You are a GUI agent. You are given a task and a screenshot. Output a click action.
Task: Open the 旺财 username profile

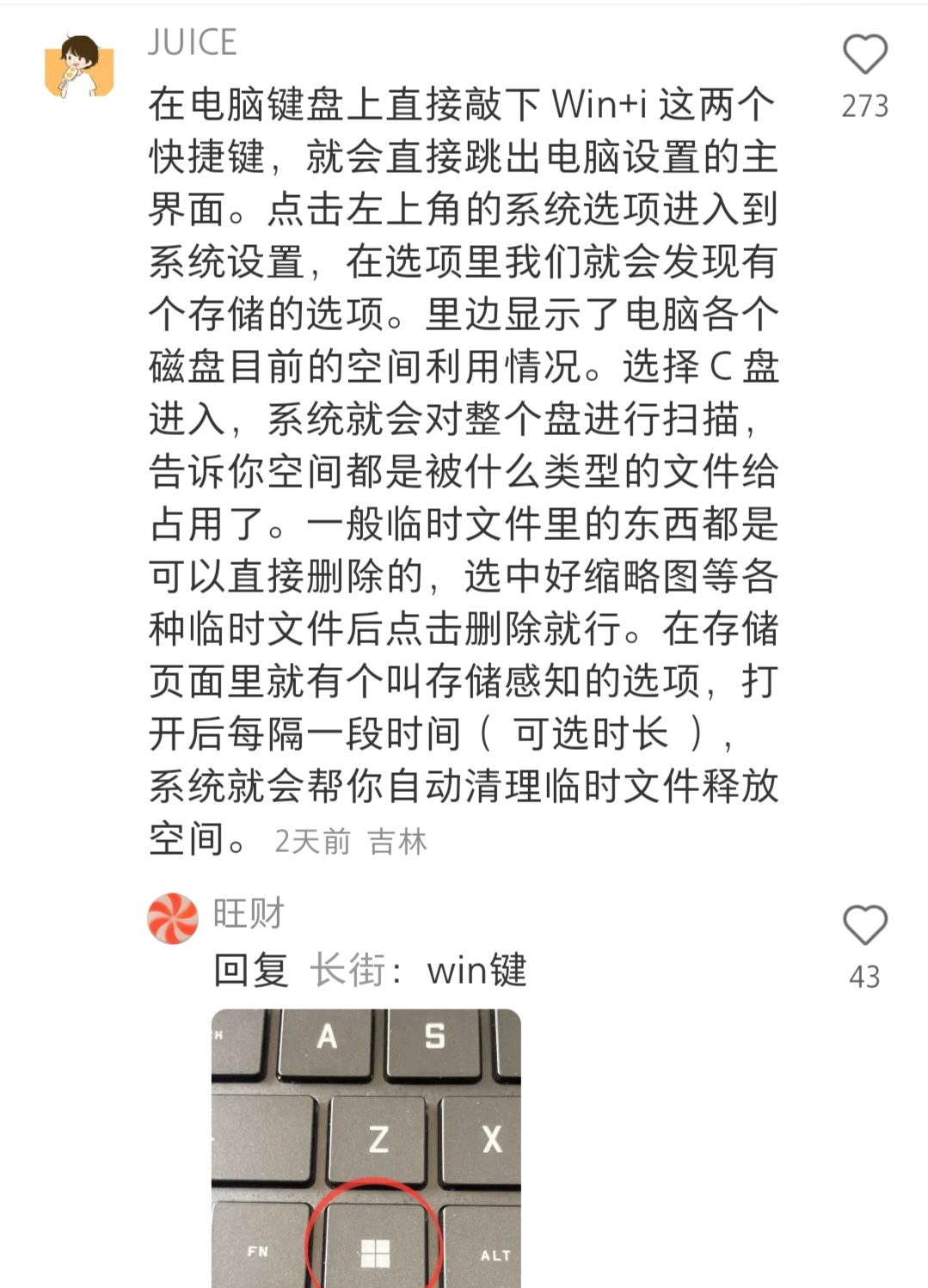pos(249,913)
